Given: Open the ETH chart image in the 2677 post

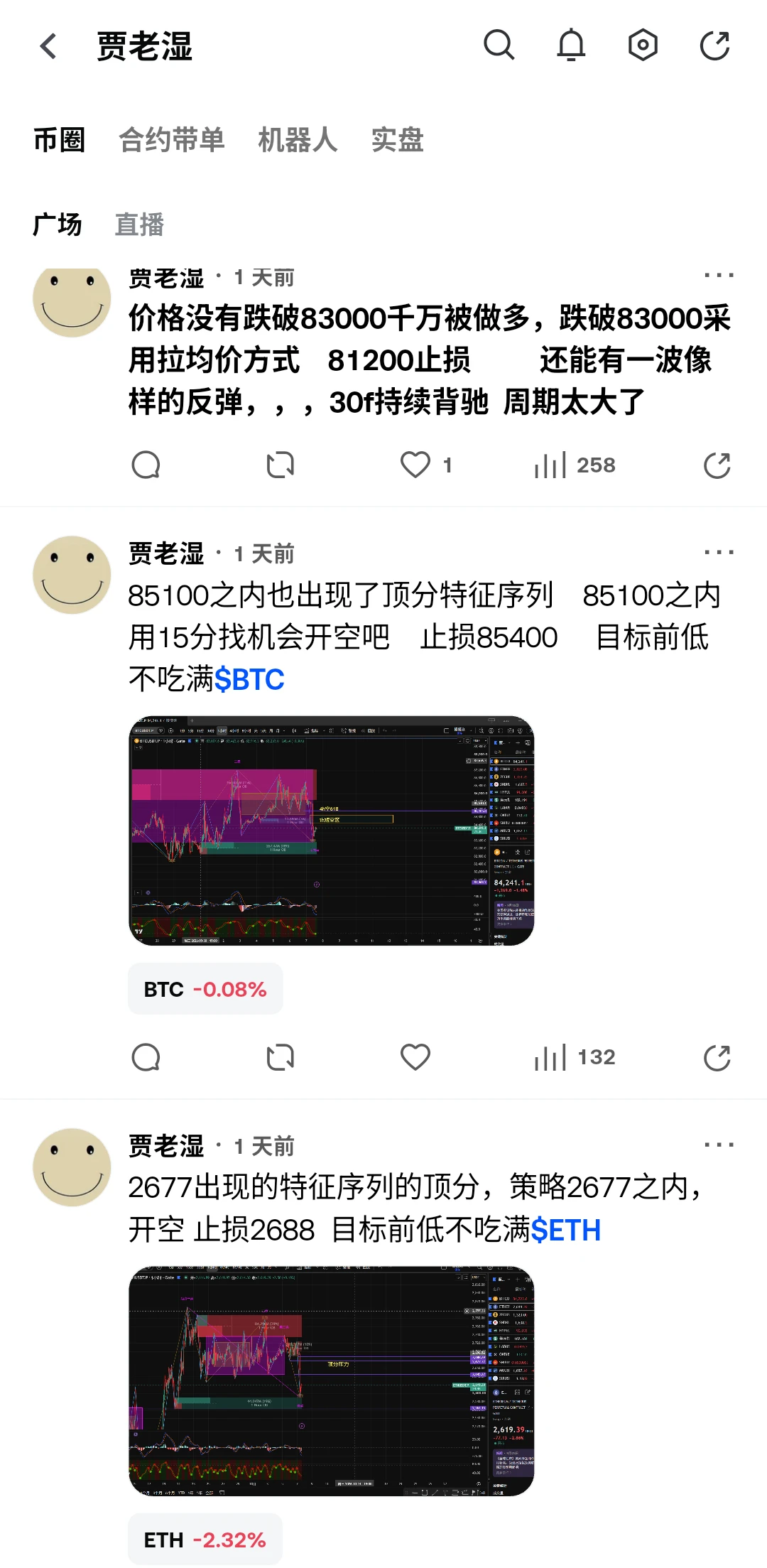Looking at the screenshot, I should point(331,1380).
